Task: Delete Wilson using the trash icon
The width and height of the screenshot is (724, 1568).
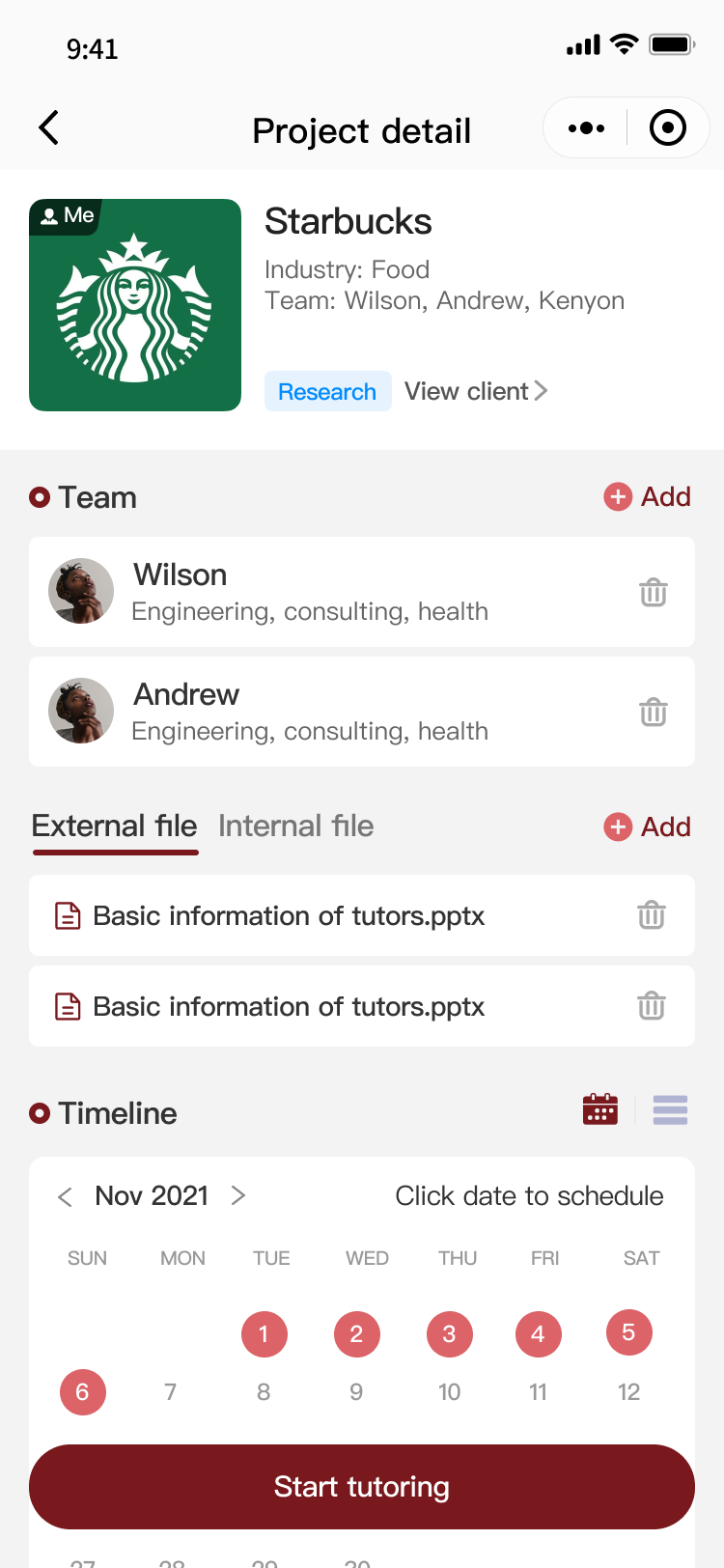Action: pos(654,592)
